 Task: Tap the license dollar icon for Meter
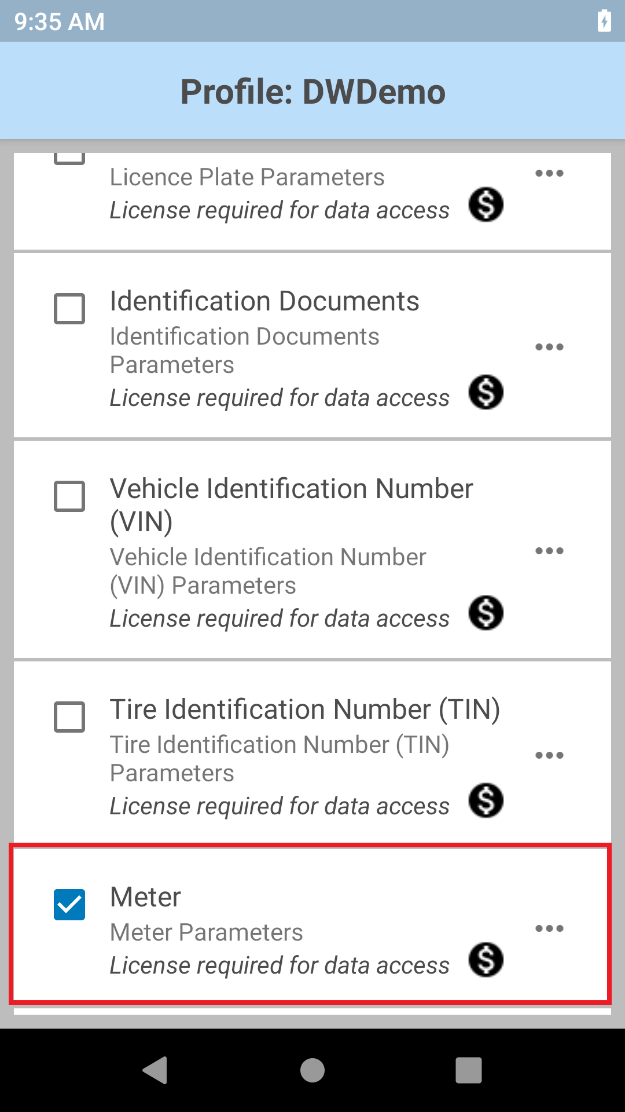pyautogui.click(x=486, y=960)
